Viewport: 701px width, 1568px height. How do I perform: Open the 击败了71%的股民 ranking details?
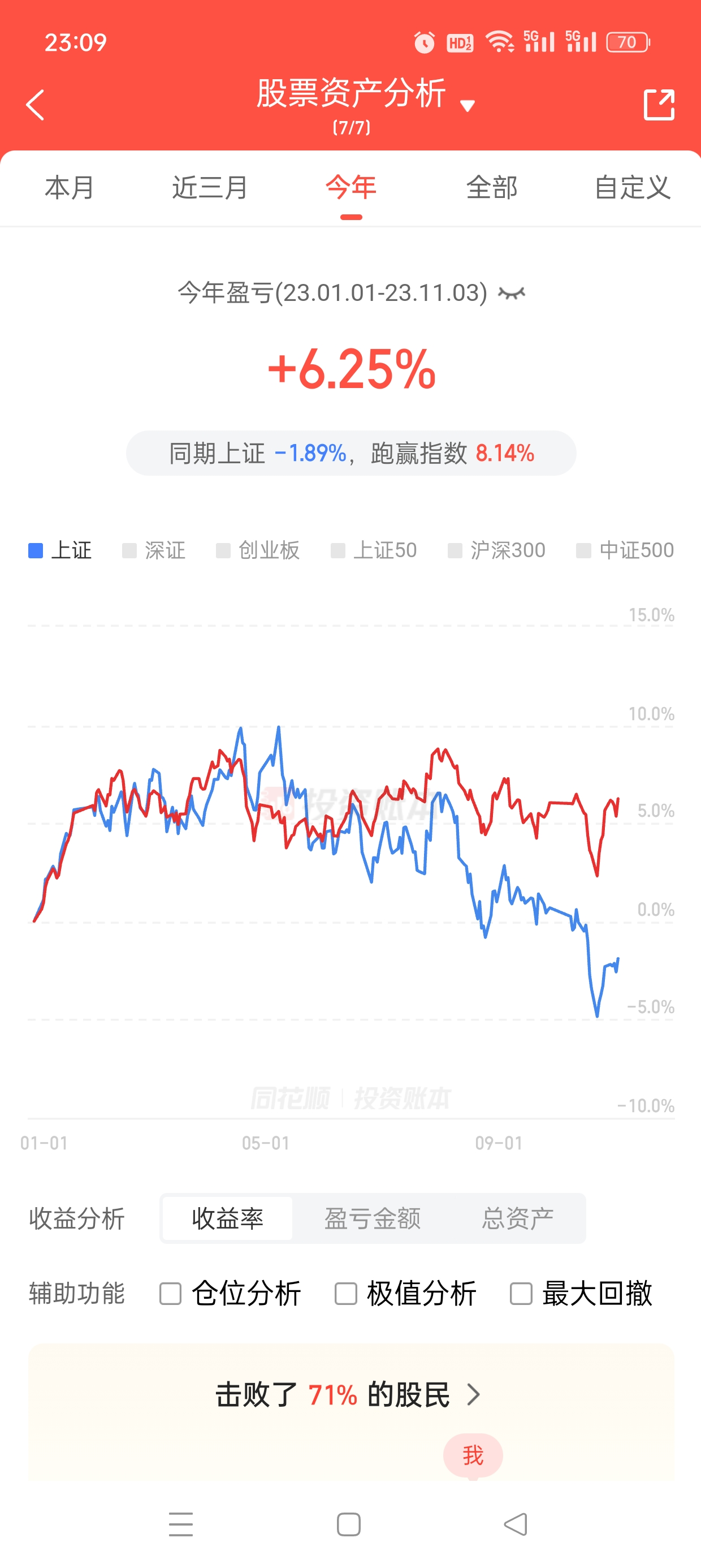pos(350,1394)
